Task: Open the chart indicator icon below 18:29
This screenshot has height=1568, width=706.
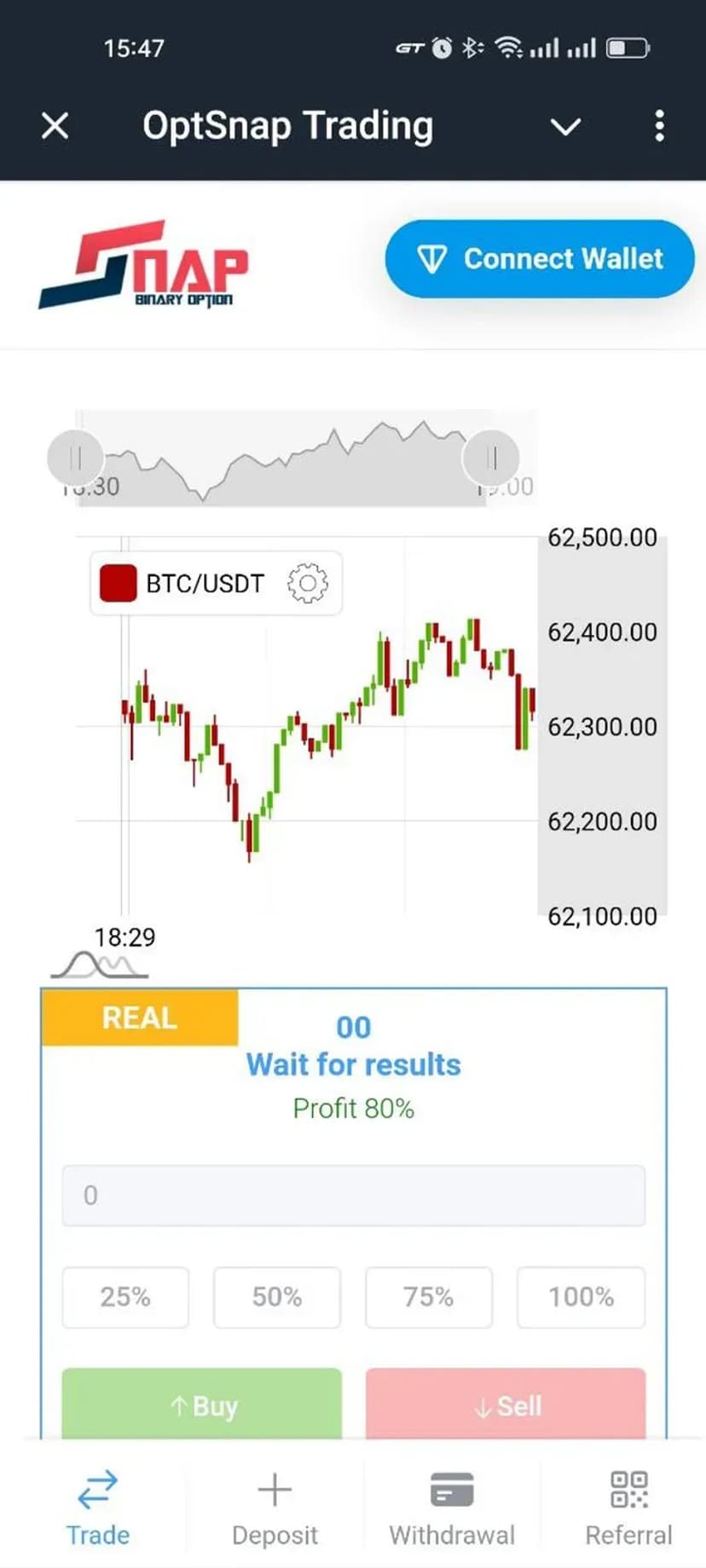Action: coord(100,966)
